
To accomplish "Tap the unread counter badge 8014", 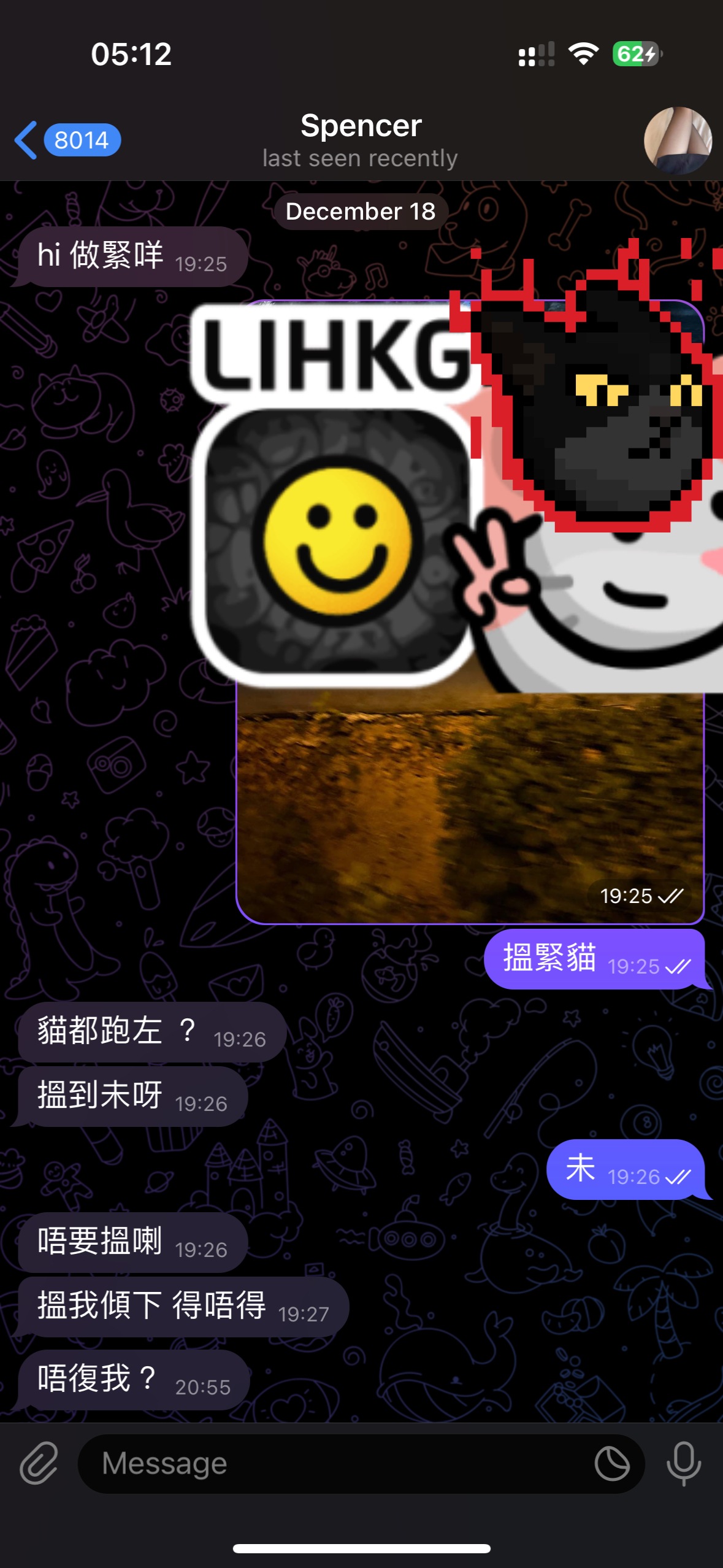I will pos(82,140).
